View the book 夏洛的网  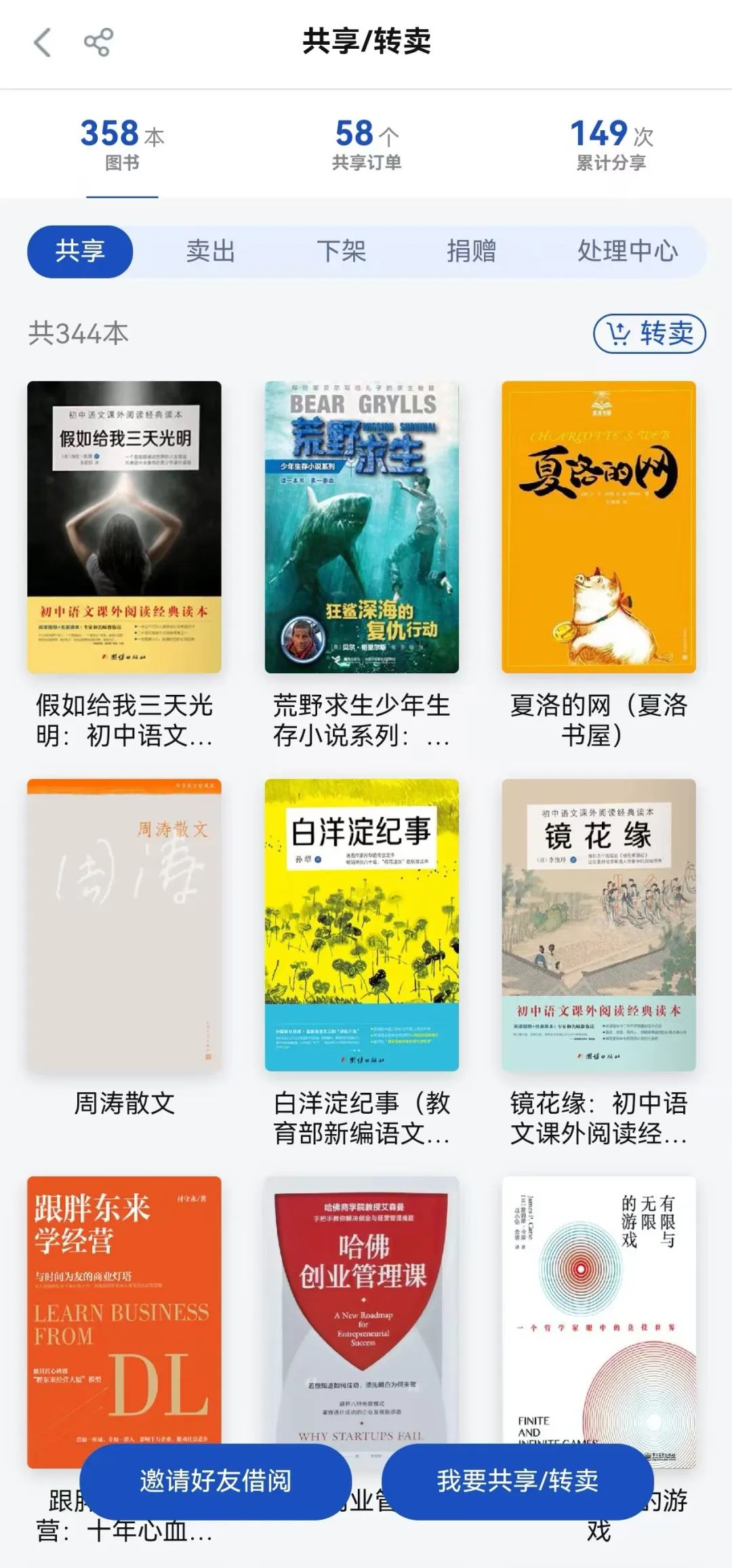tap(598, 527)
